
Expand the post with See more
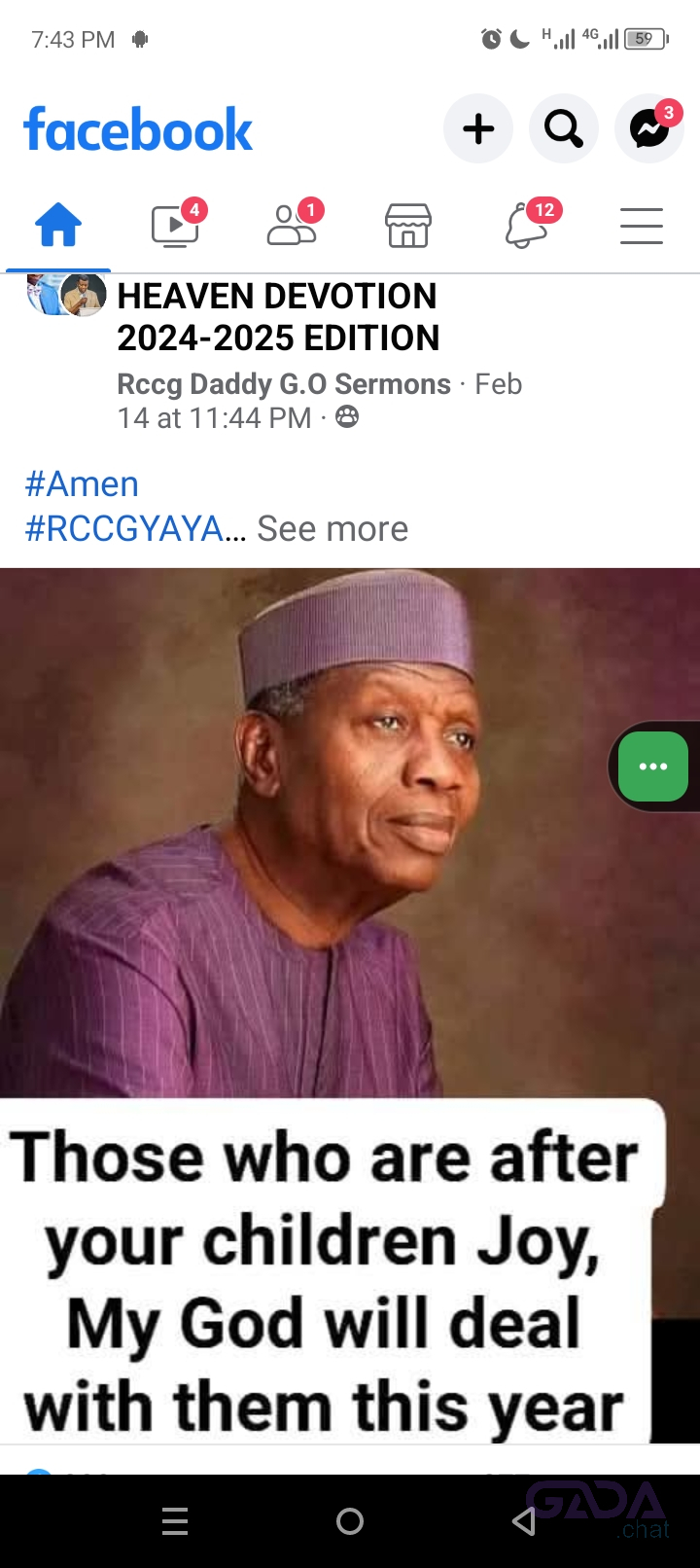point(332,529)
